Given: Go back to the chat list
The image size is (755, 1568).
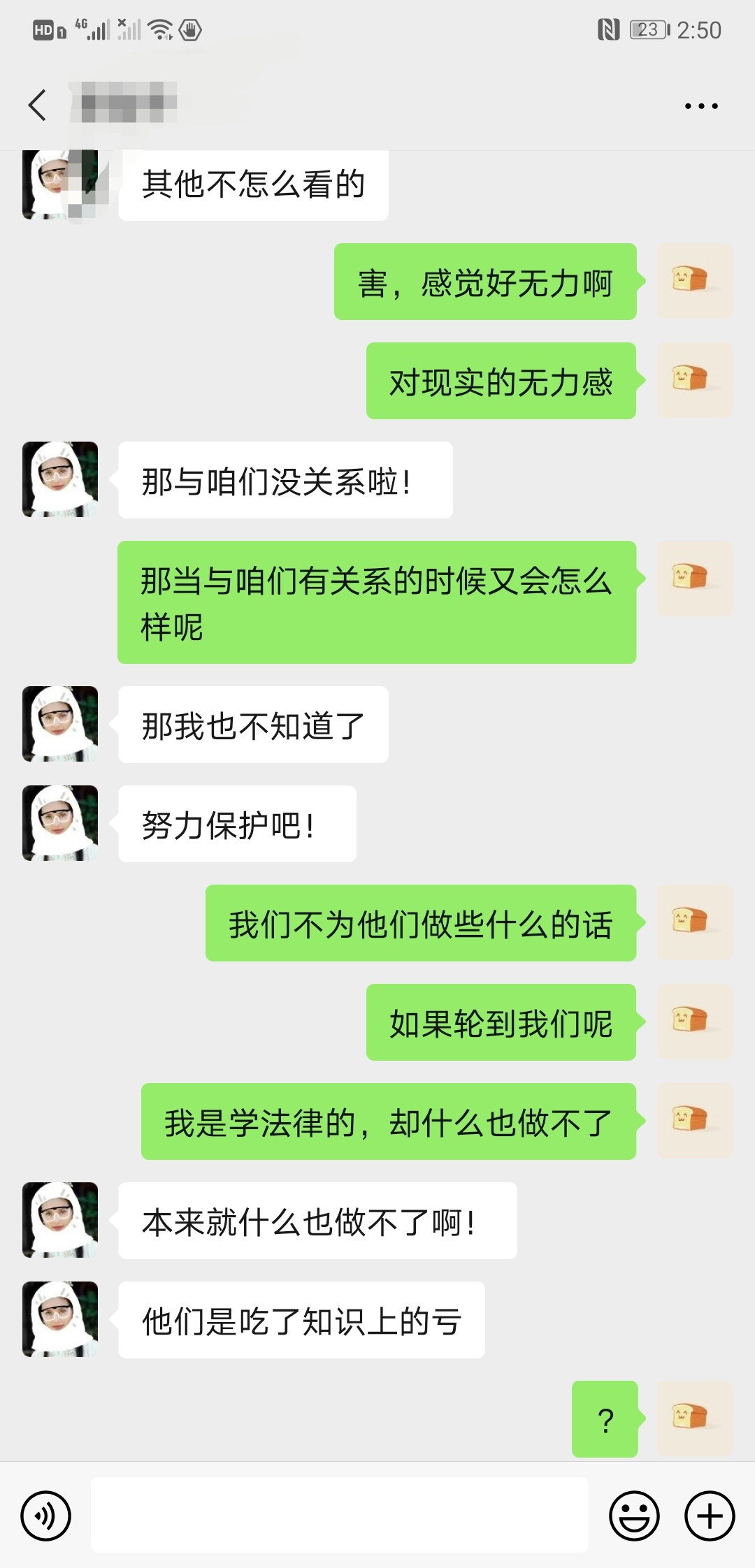Looking at the screenshot, I should click(38, 106).
